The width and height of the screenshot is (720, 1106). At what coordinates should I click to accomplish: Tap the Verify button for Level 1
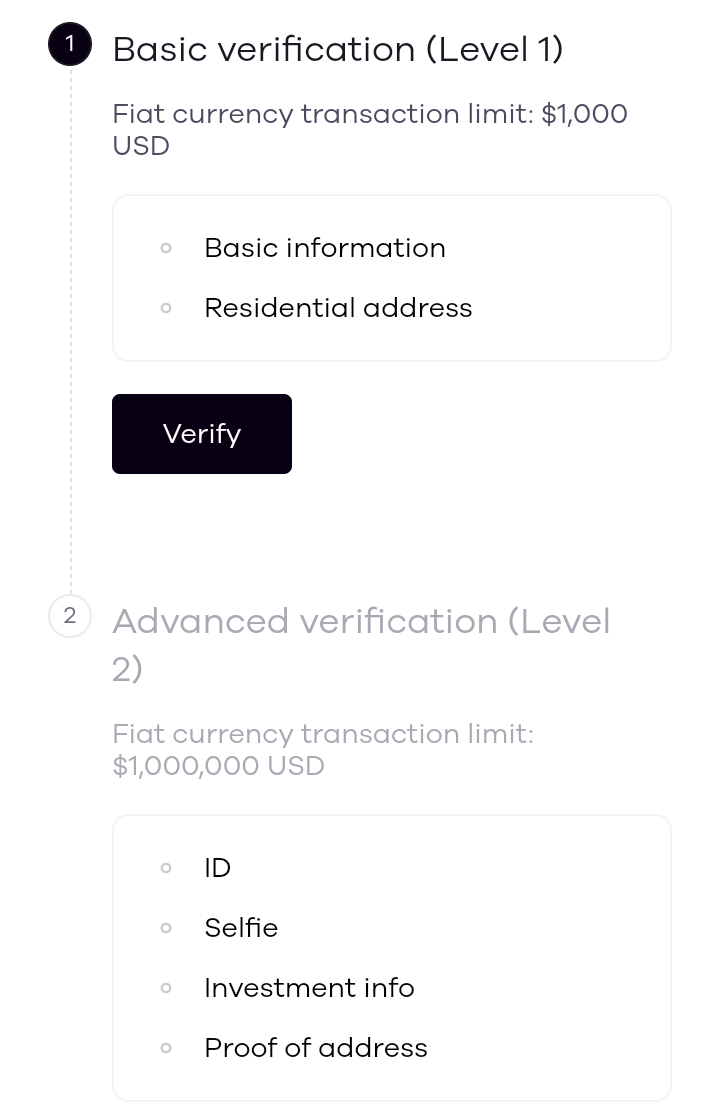(201, 434)
